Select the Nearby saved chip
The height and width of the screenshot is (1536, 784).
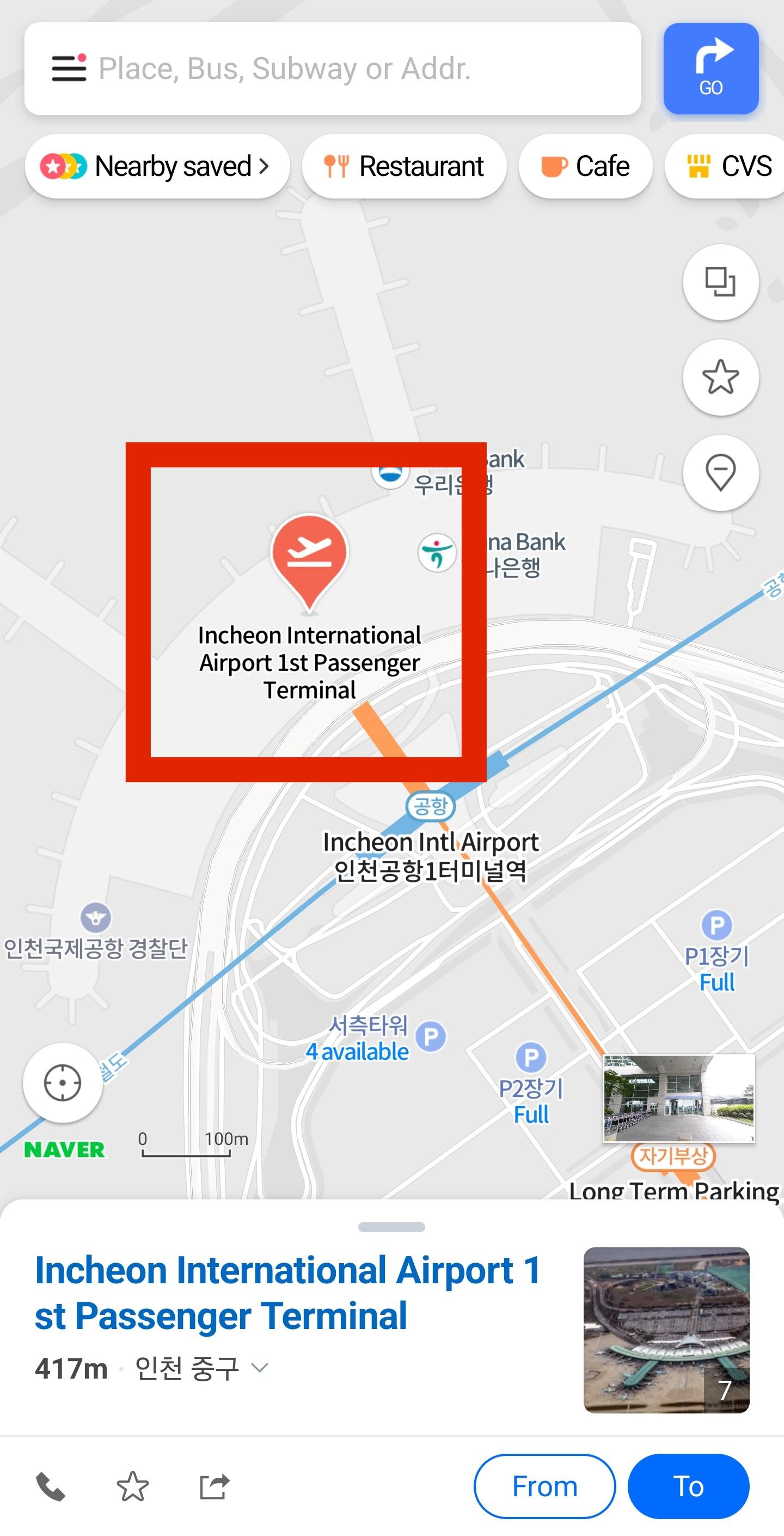pos(157,166)
